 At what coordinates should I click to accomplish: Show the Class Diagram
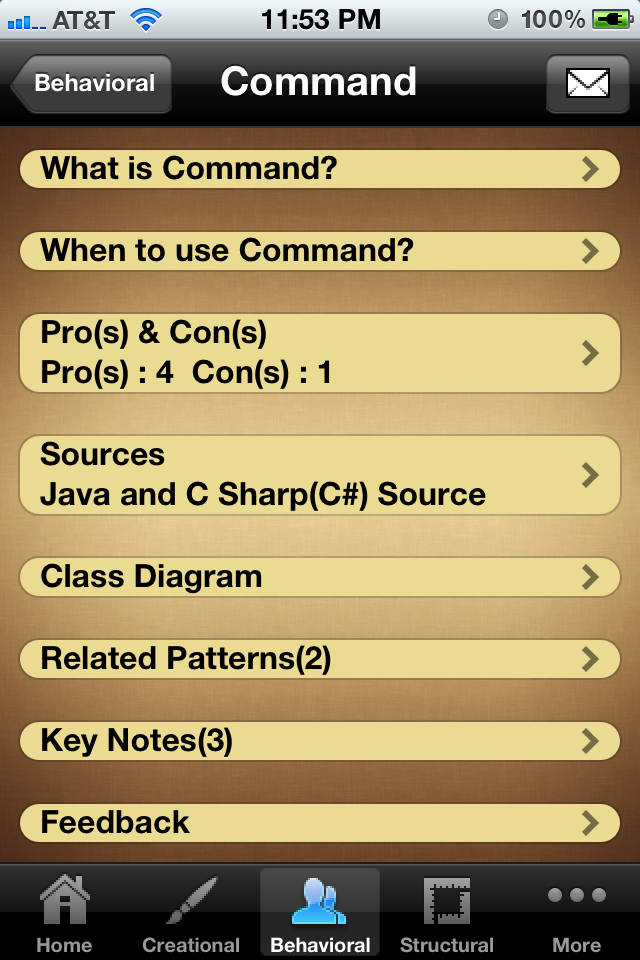coord(320,577)
